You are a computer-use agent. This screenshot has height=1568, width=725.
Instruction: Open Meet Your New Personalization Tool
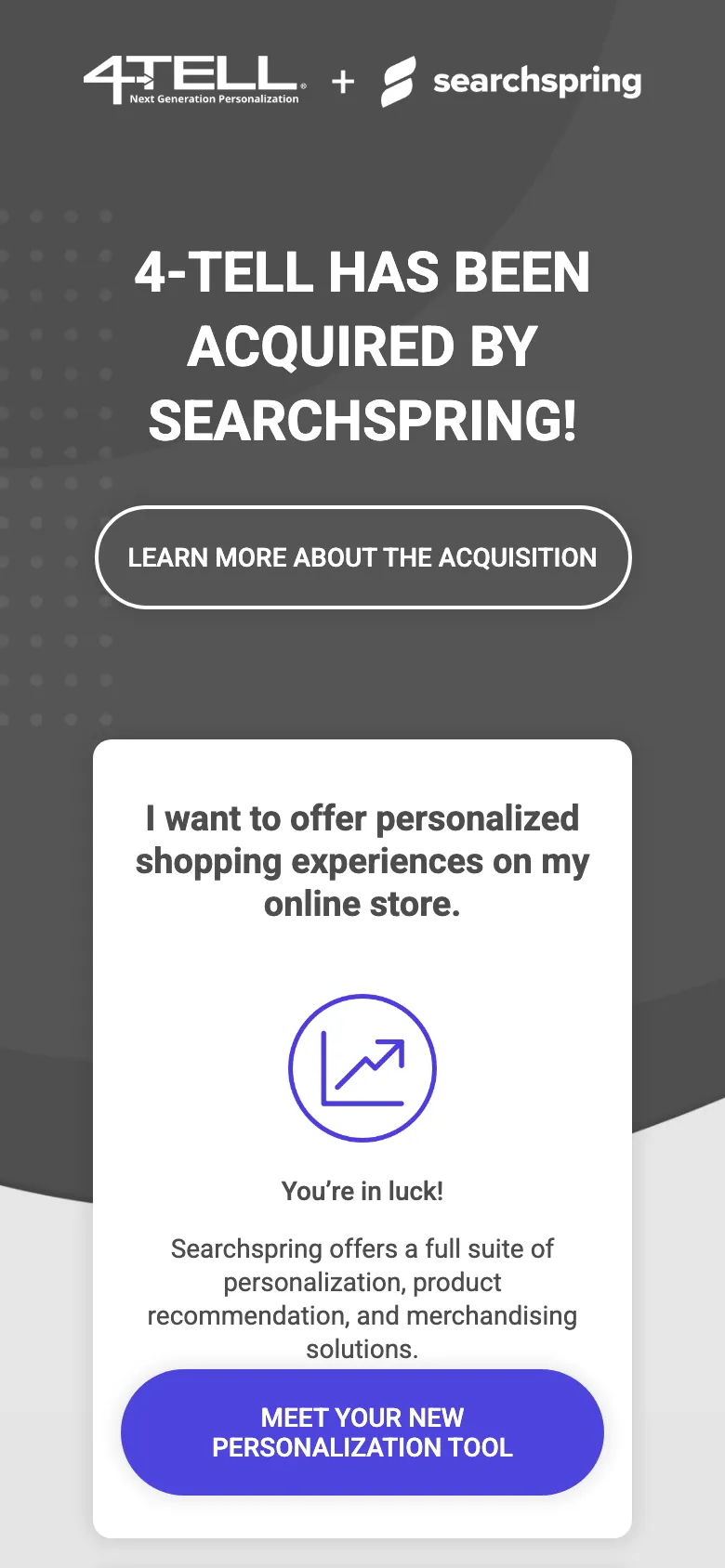click(x=362, y=1431)
